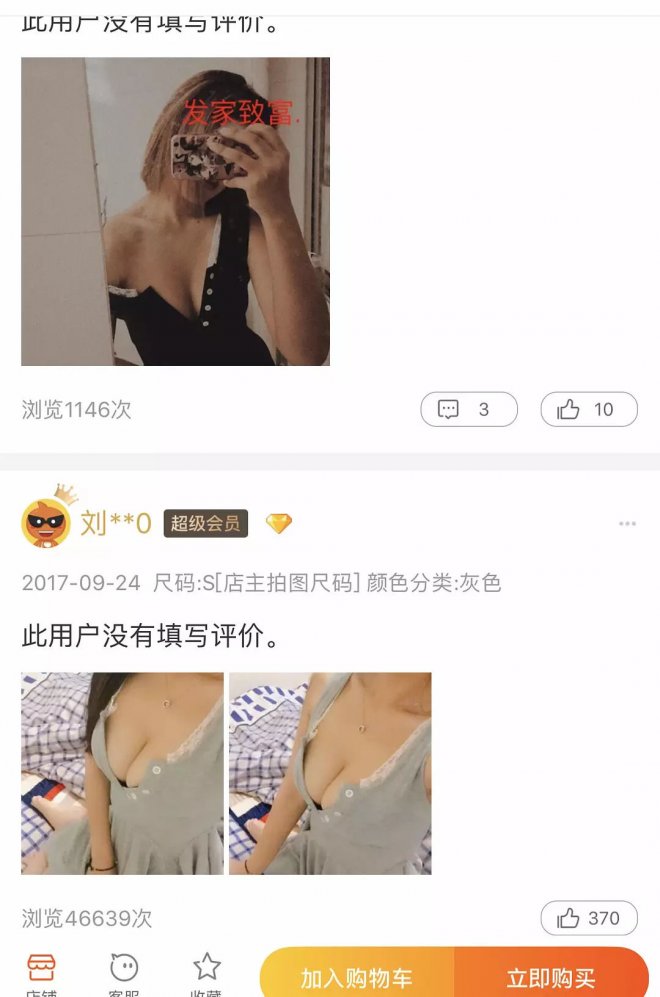Buy now with 立即购买
Image resolution: width=660 pixels, height=997 pixels.
(551, 977)
